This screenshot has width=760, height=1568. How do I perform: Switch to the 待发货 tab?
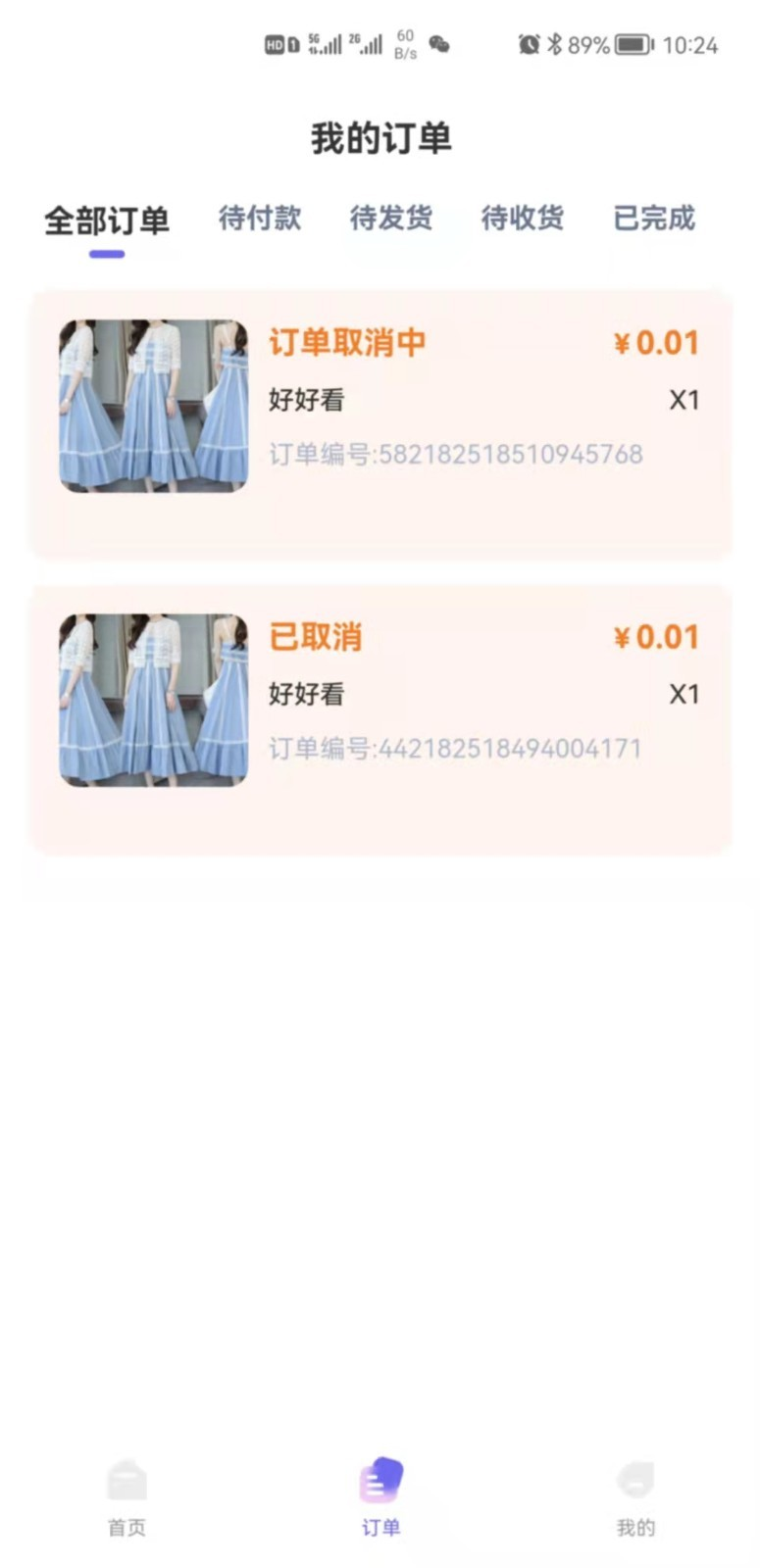391,220
